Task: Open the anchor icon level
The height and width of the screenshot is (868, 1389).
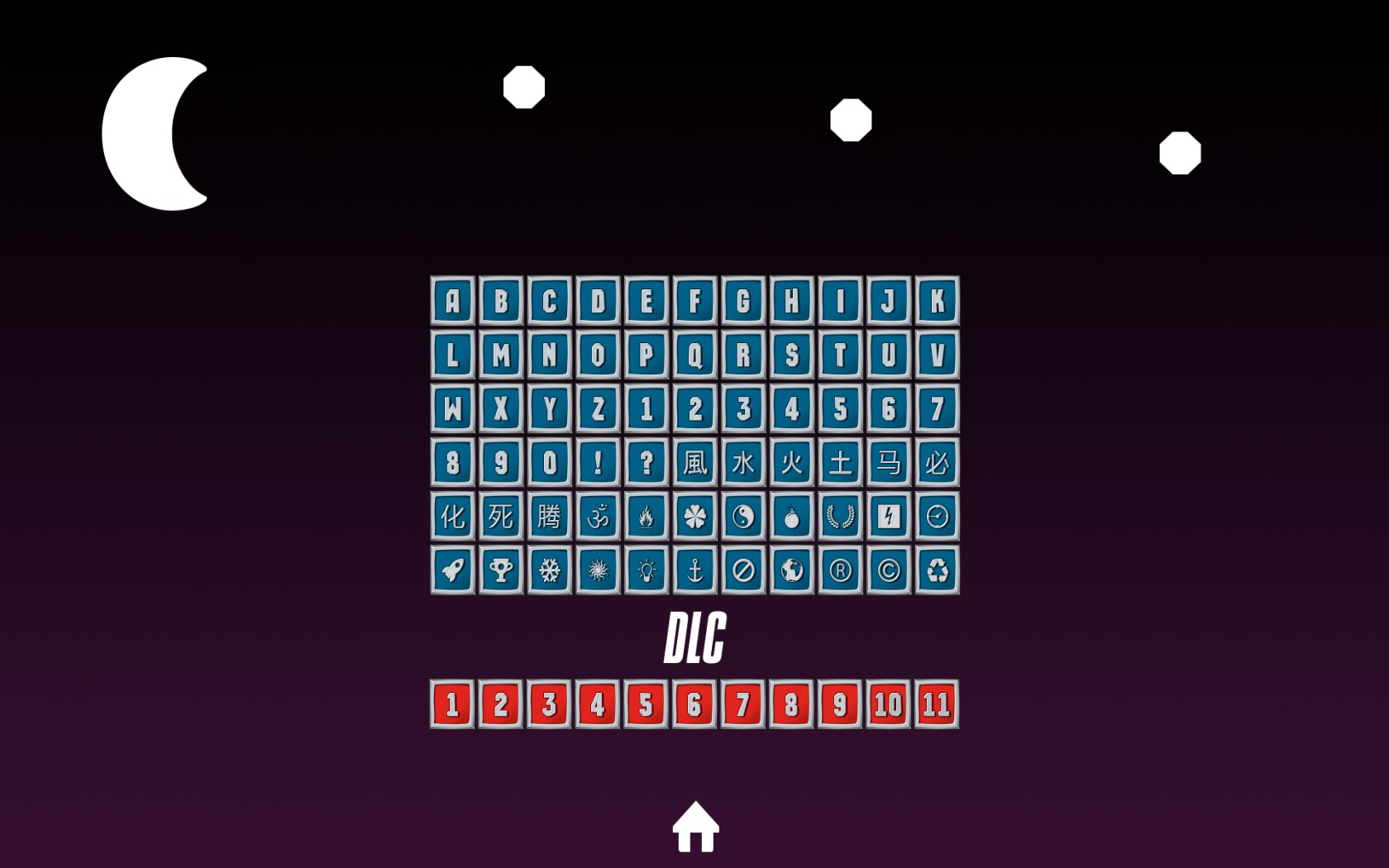Action: point(694,570)
